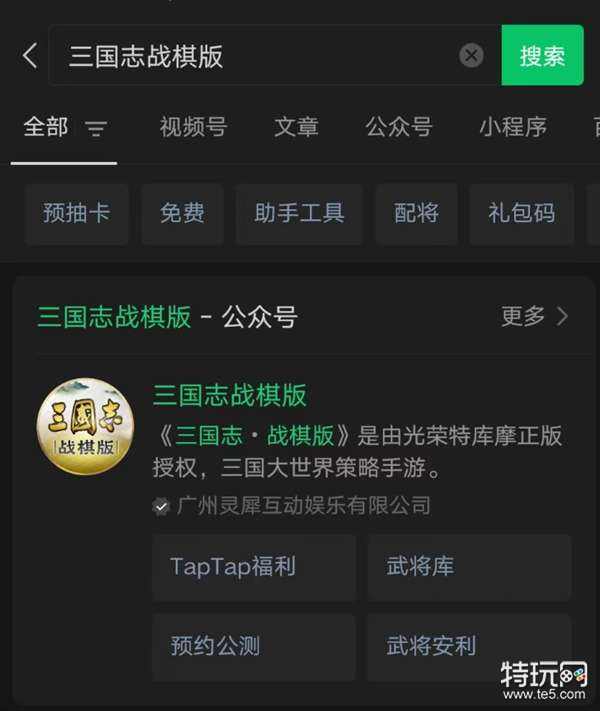Screen dimensions: 600x711
Task: Tap the green 搜索 button
Action: point(542,56)
